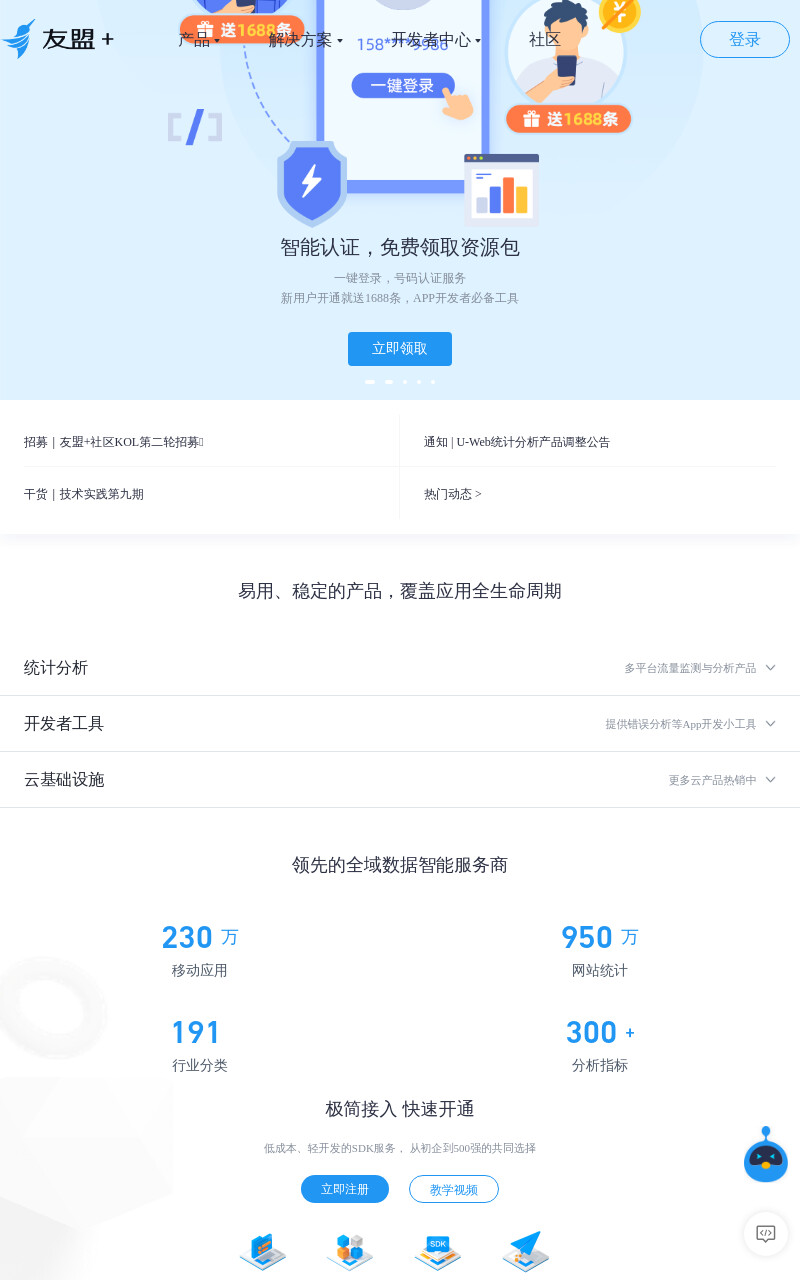Image resolution: width=800 pixels, height=1280 pixels.
Task: Open 热门动态 link
Action: 453,494
